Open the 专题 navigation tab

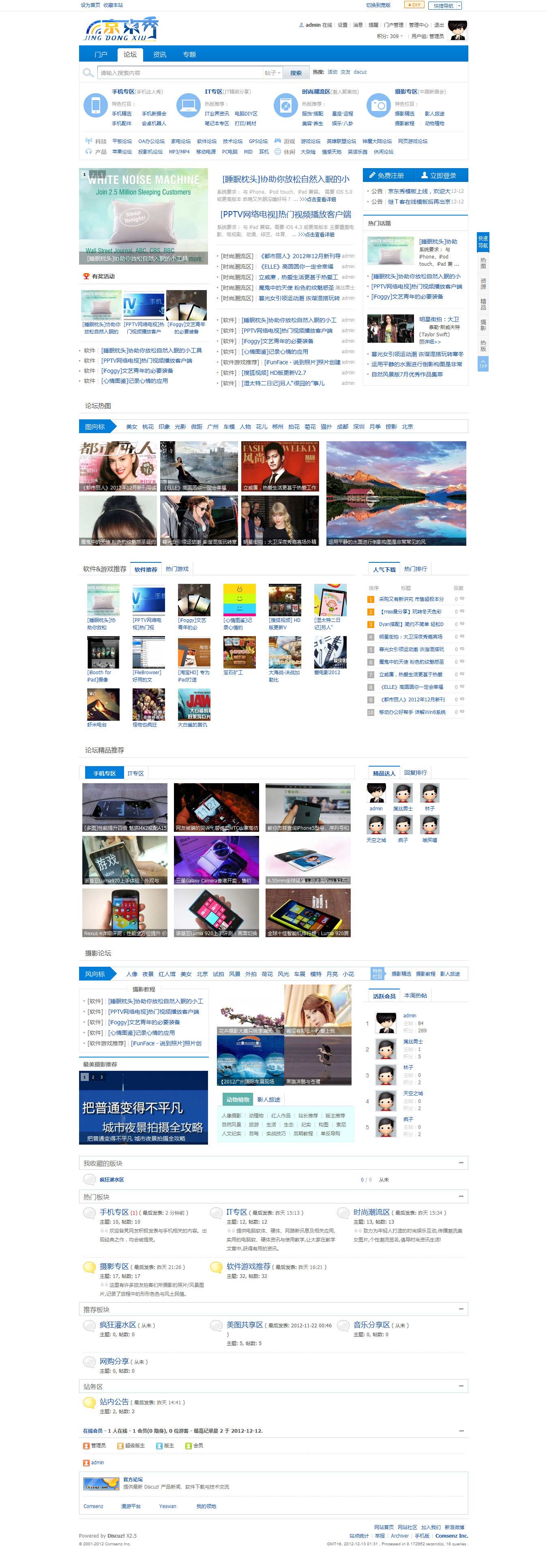[189, 55]
